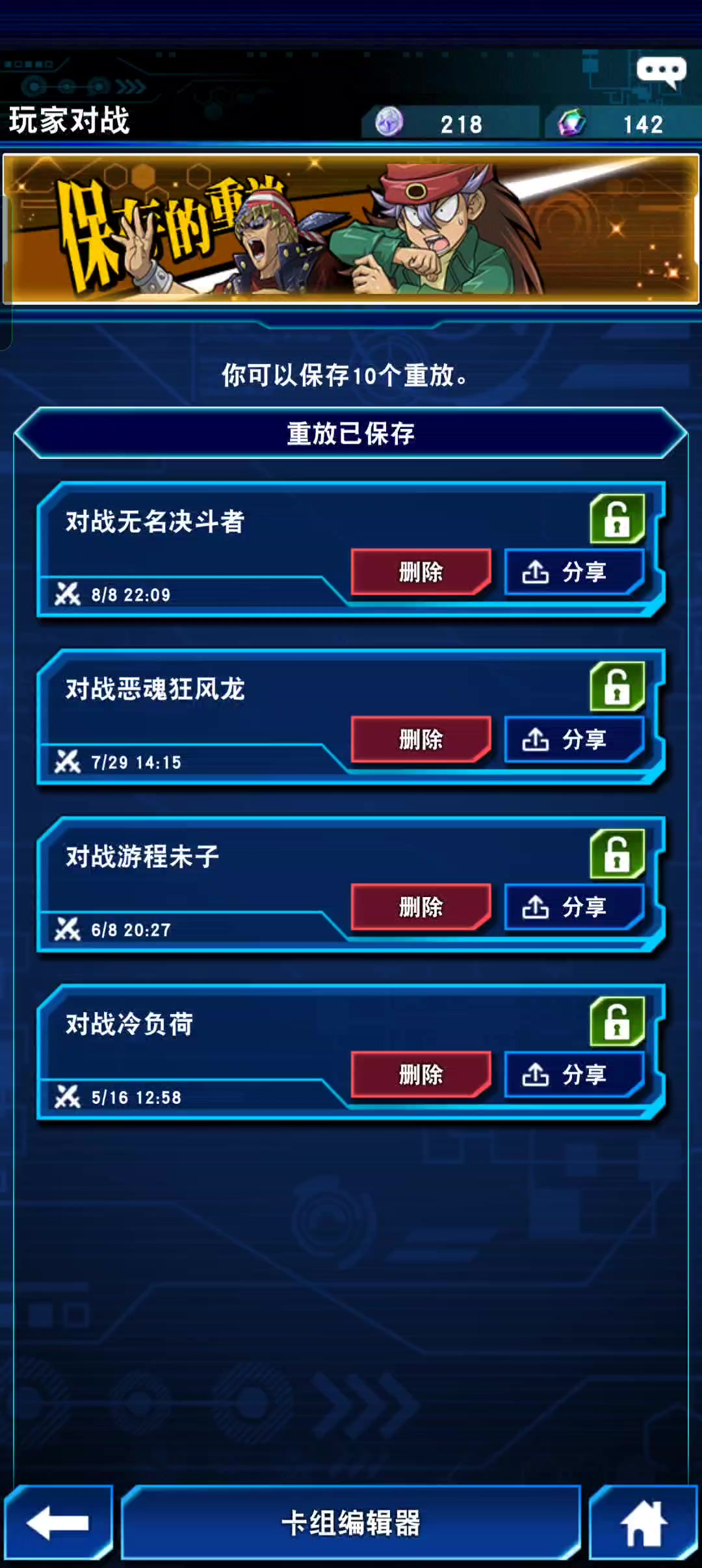Share the 对战恶魂狂风龙 replay
This screenshot has height=1568, width=702.
tap(575, 740)
